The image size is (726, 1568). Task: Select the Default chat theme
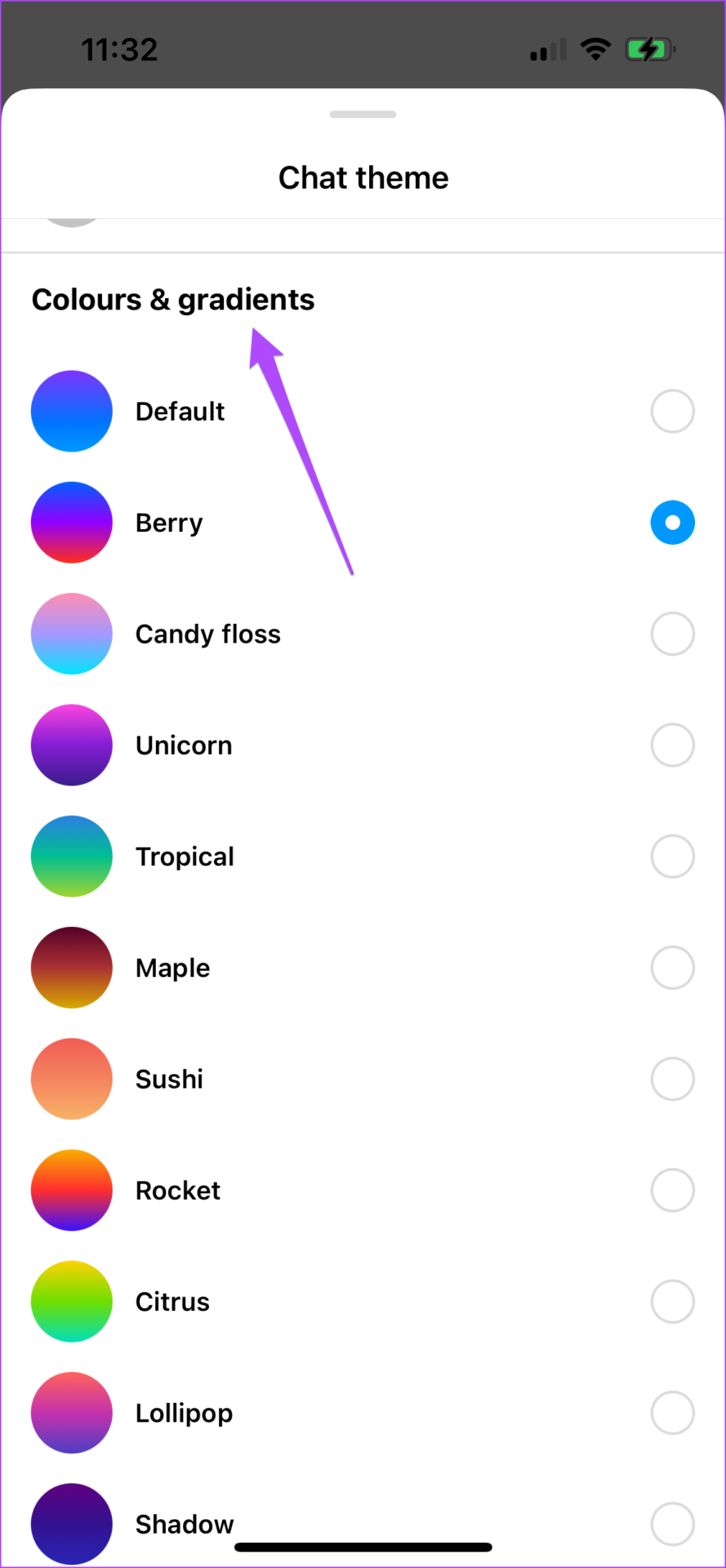pyautogui.click(x=672, y=411)
